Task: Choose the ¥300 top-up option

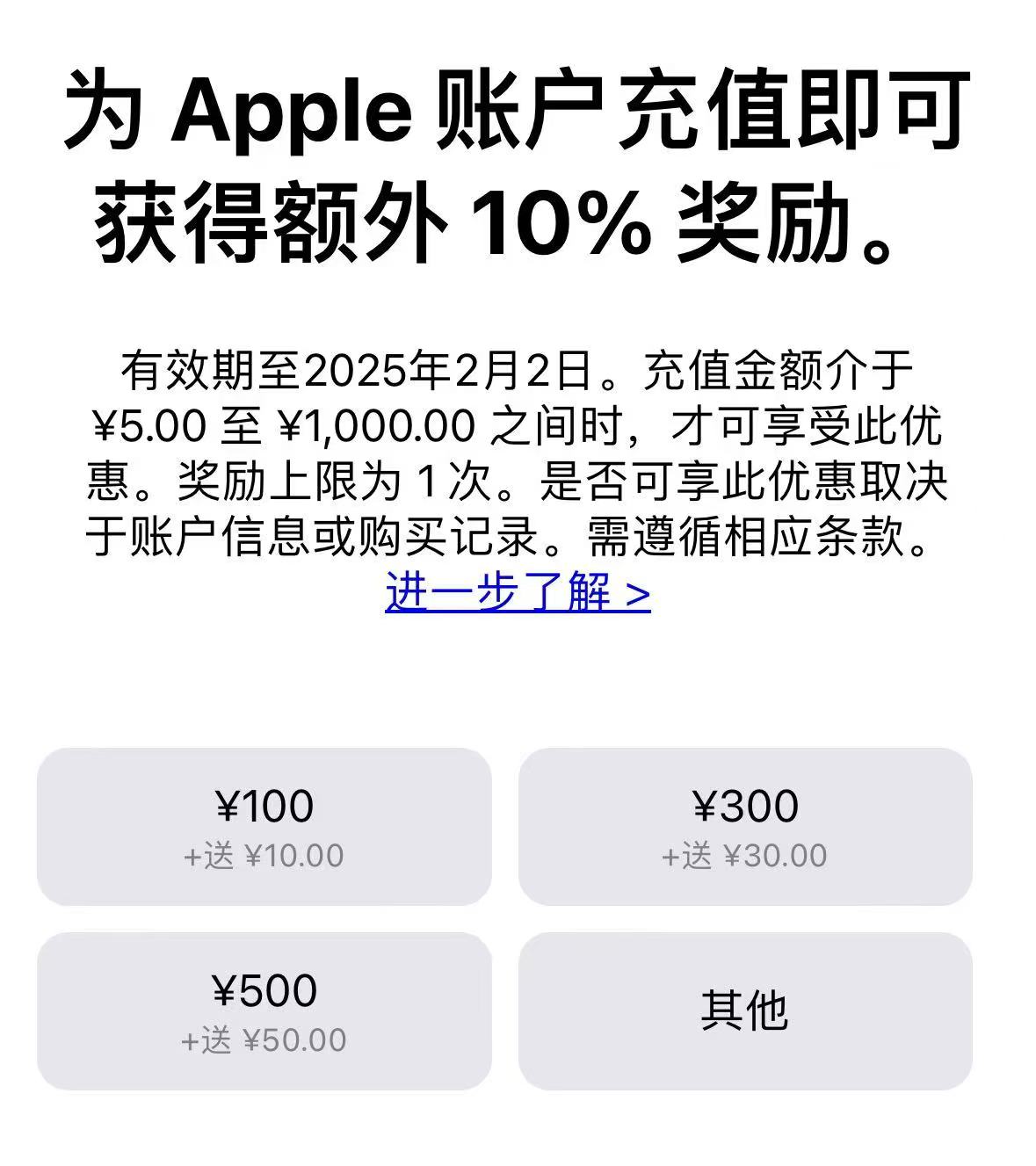Action: click(745, 827)
